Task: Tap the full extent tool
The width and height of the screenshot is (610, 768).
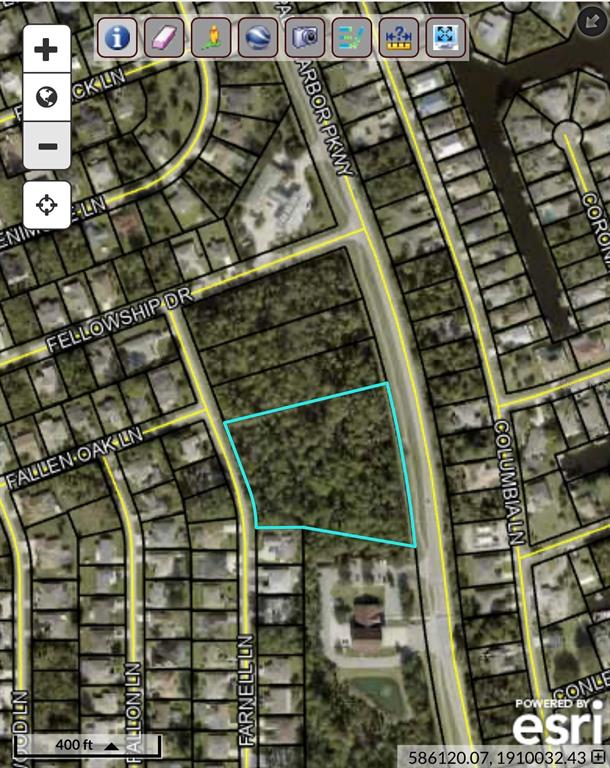Action: (445, 38)
